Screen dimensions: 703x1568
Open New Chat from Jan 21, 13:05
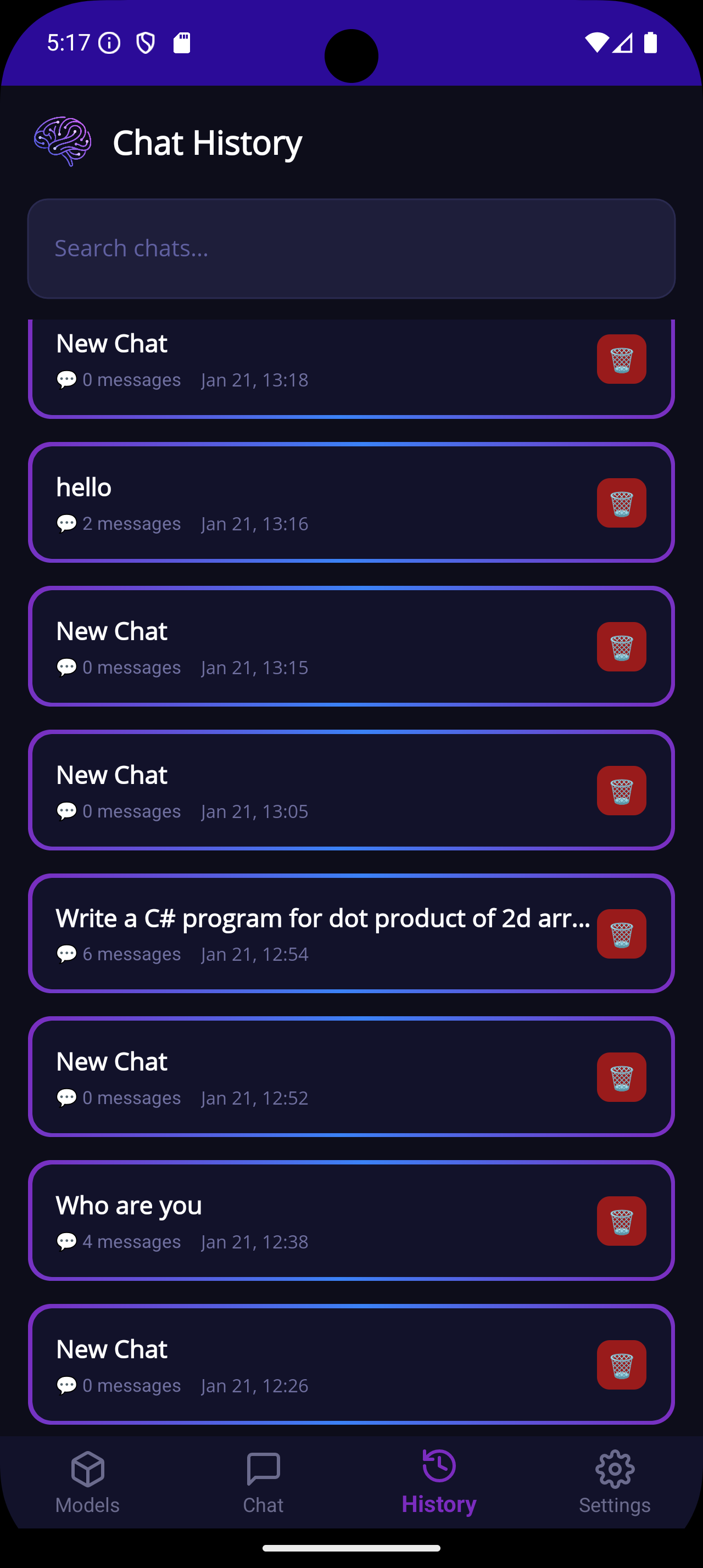(304, 790)
